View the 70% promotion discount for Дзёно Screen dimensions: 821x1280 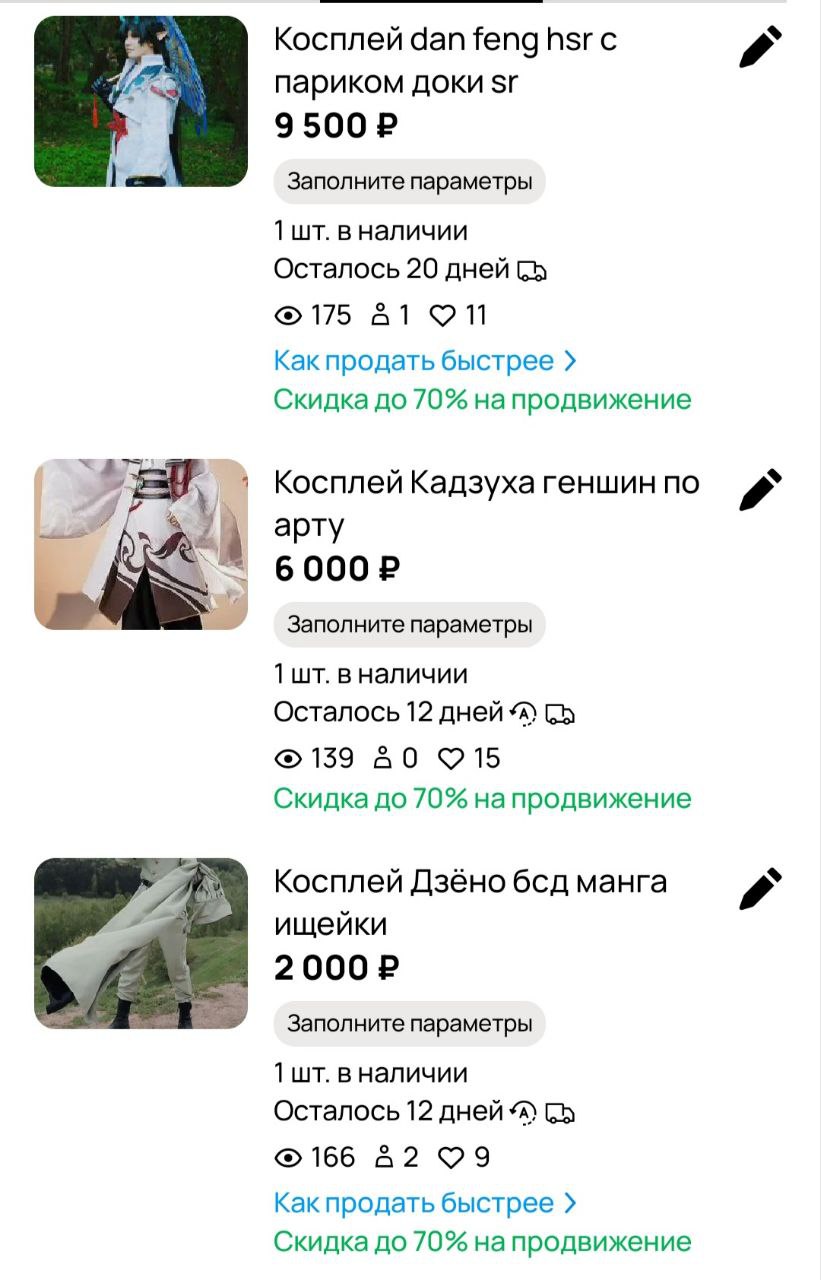click(x=482, y=1242)
